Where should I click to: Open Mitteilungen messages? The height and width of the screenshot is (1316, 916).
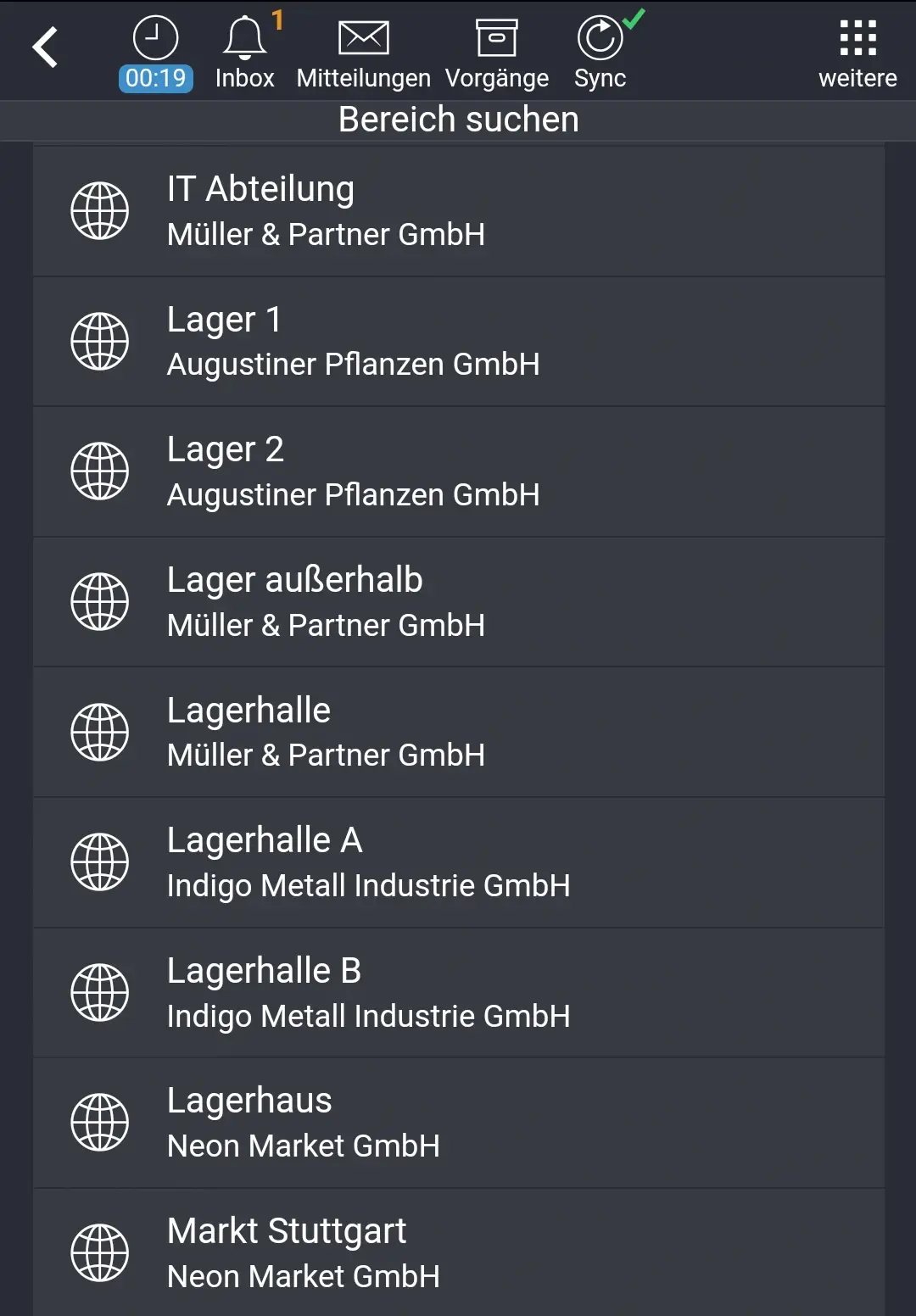(x=363, y=53)
